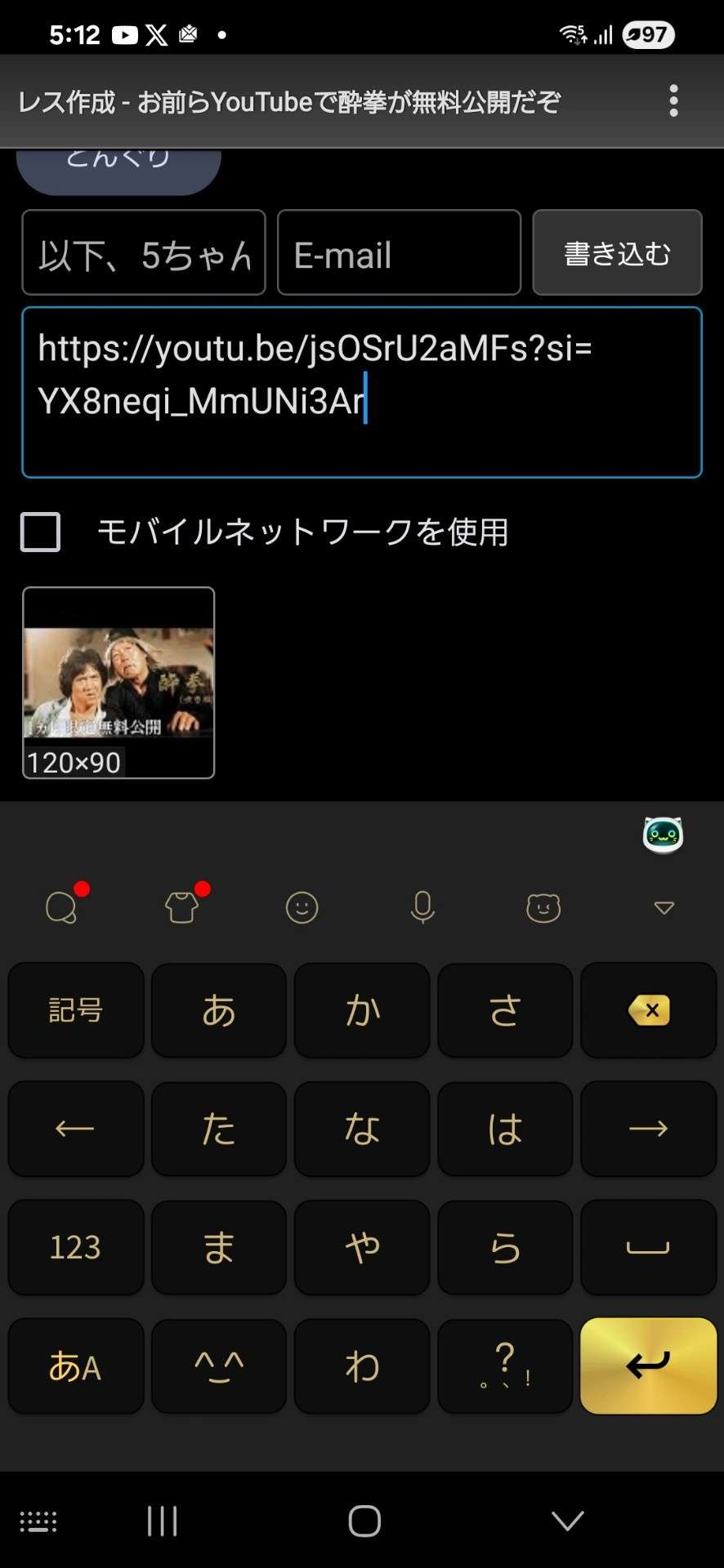Open the three-dot overflow menu
The height and width of the screenshot is (1568, 724).
[673, 100]
